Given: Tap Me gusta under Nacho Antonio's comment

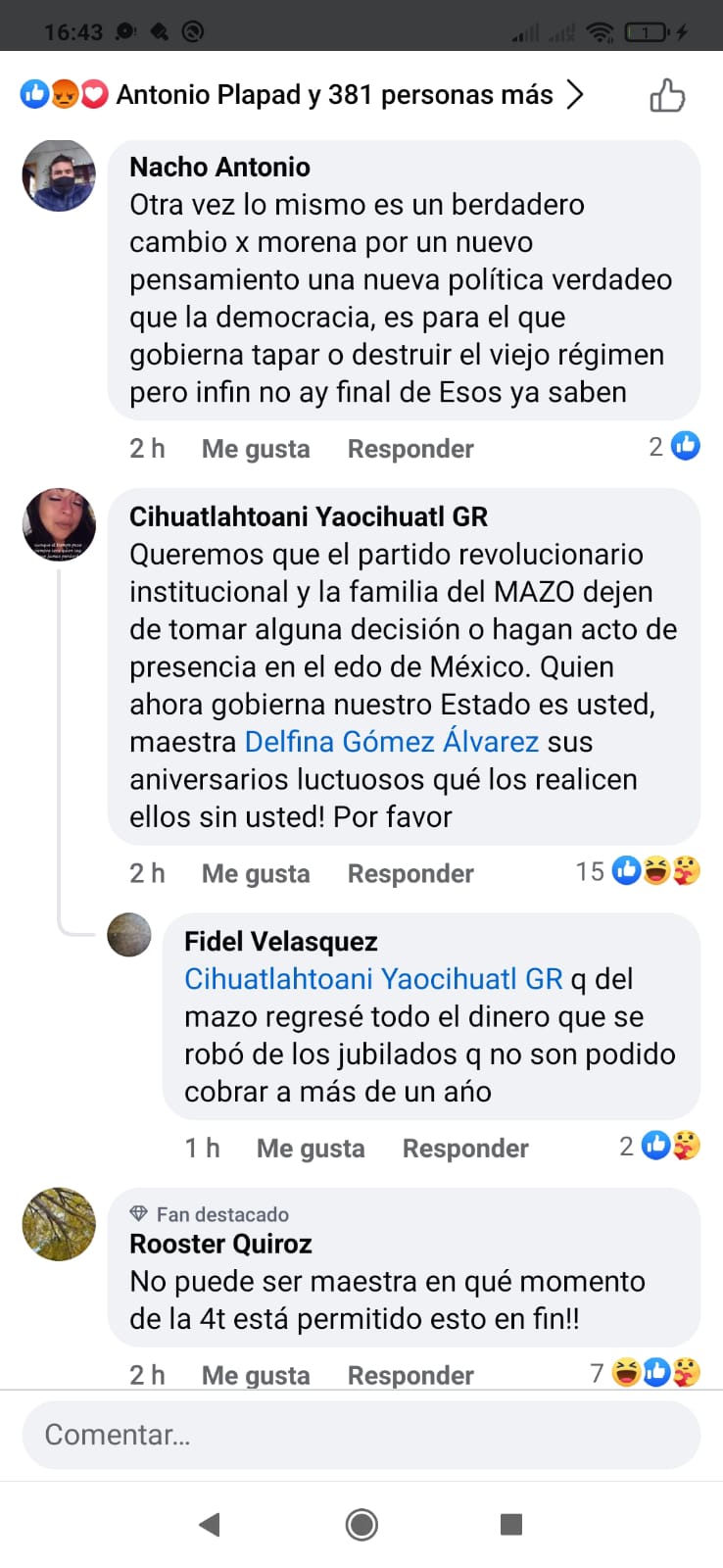Looking at the screenshot, I should coord(256,449).
